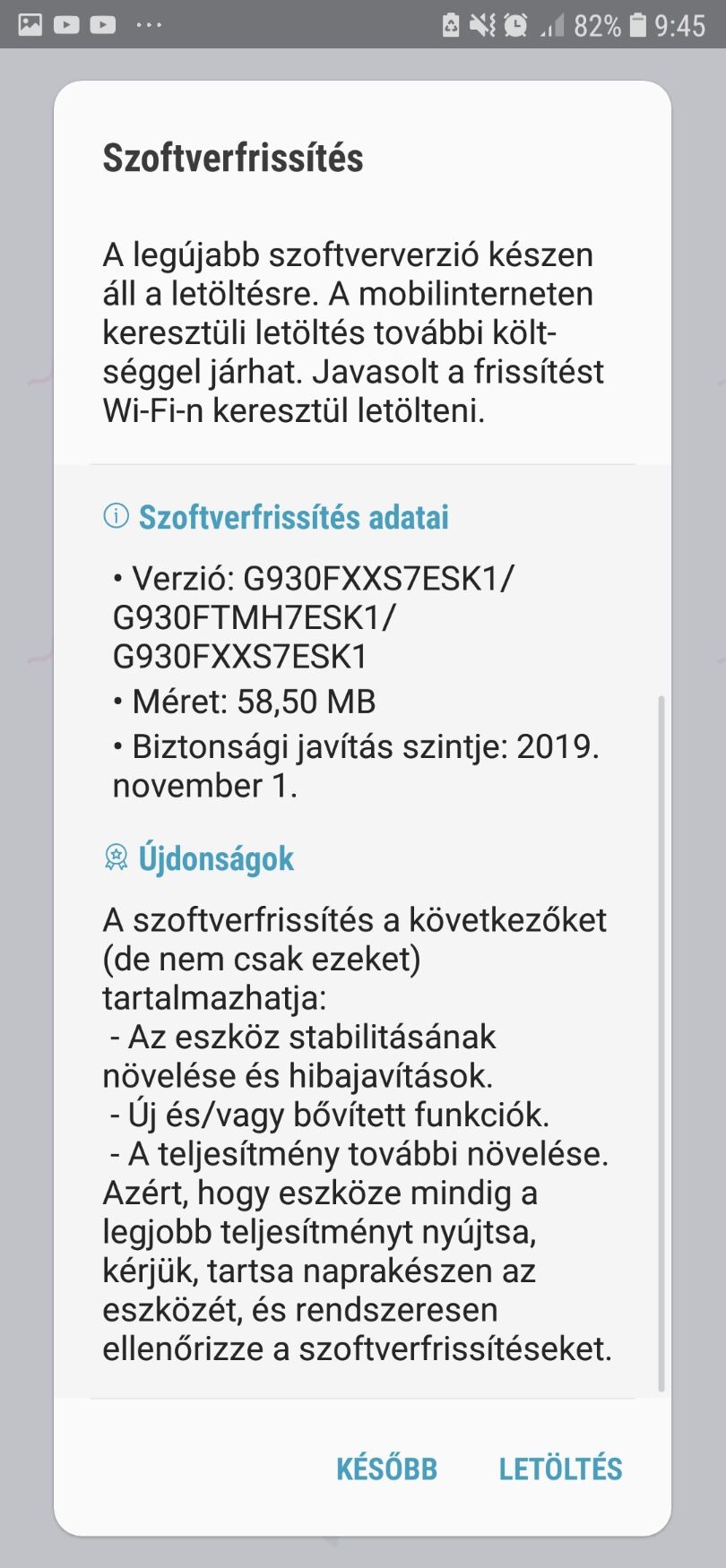Tap LETÖLTÉS to download the update
Image resolution: width=726 pixels, height=1568 pixels.
click(560, 1469)
